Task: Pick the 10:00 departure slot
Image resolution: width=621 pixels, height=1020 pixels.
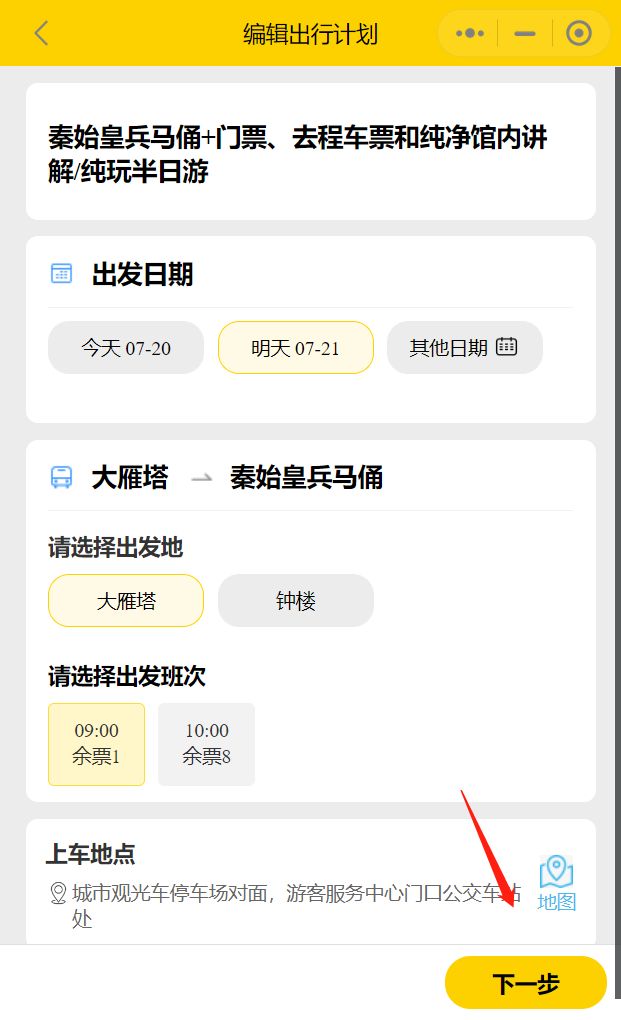Action: (x=206, y=744)
